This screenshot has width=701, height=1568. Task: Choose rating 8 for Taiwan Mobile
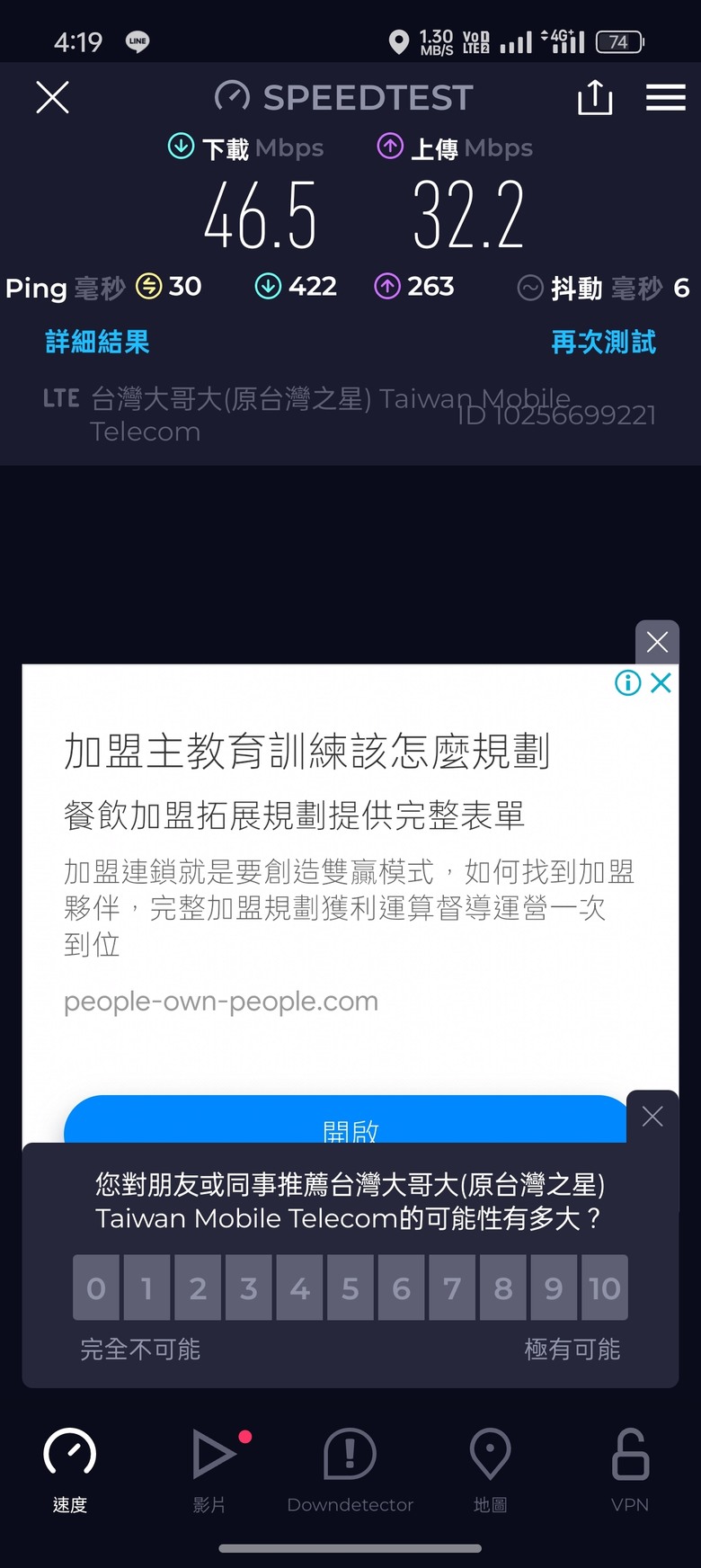(x=503, y=1287)
